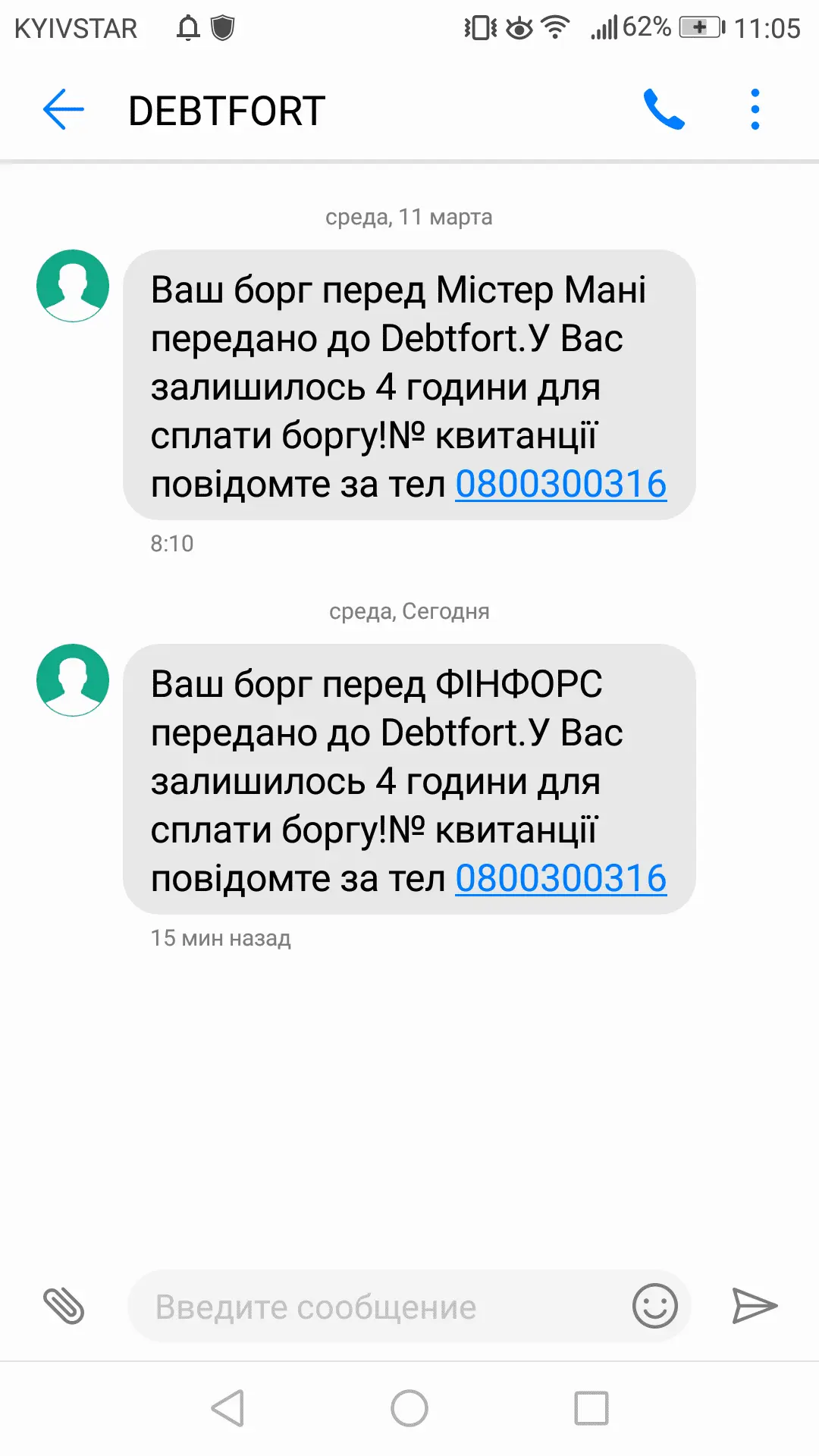Tap phone link in the ФІНФОРС message

click(x=560, y=878)
